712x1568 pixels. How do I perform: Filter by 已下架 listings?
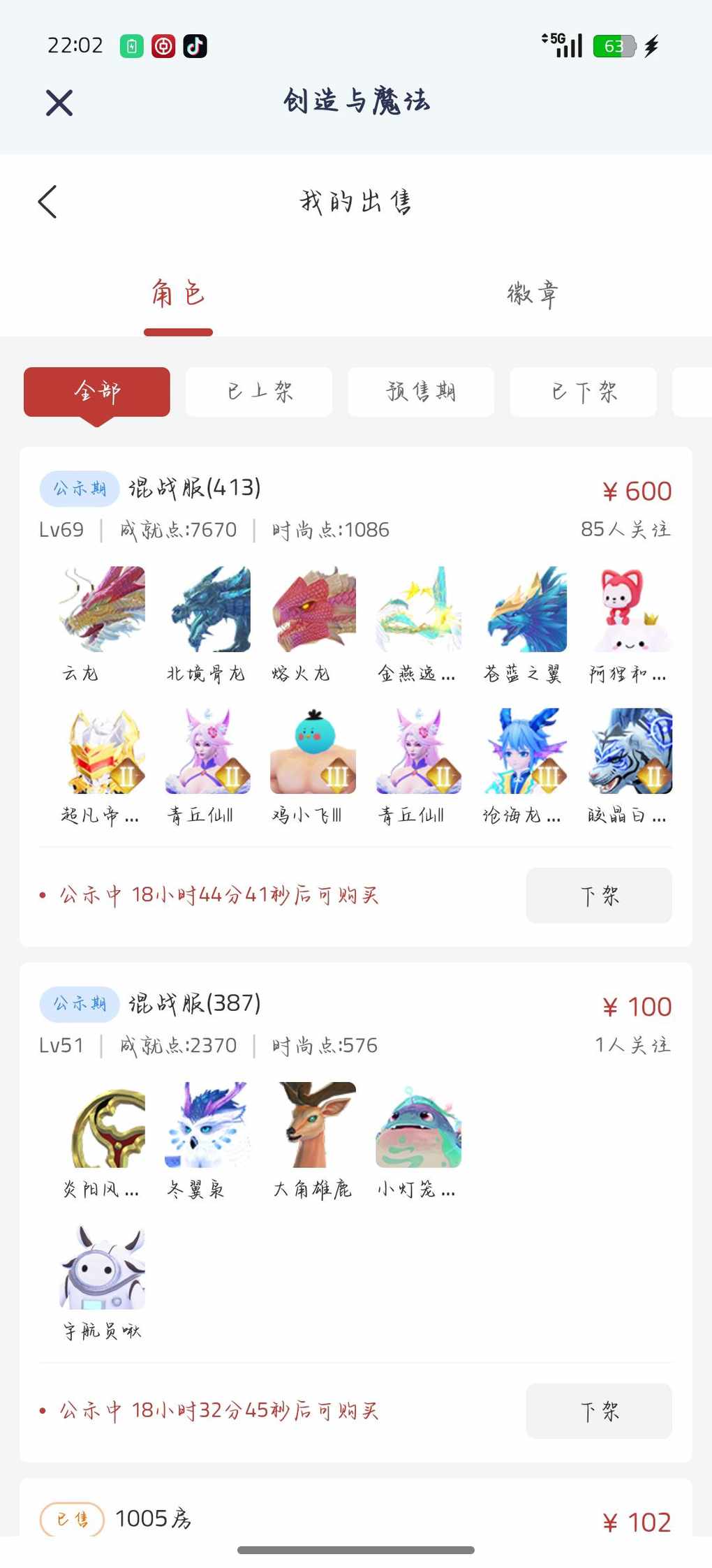coord(584,392)
